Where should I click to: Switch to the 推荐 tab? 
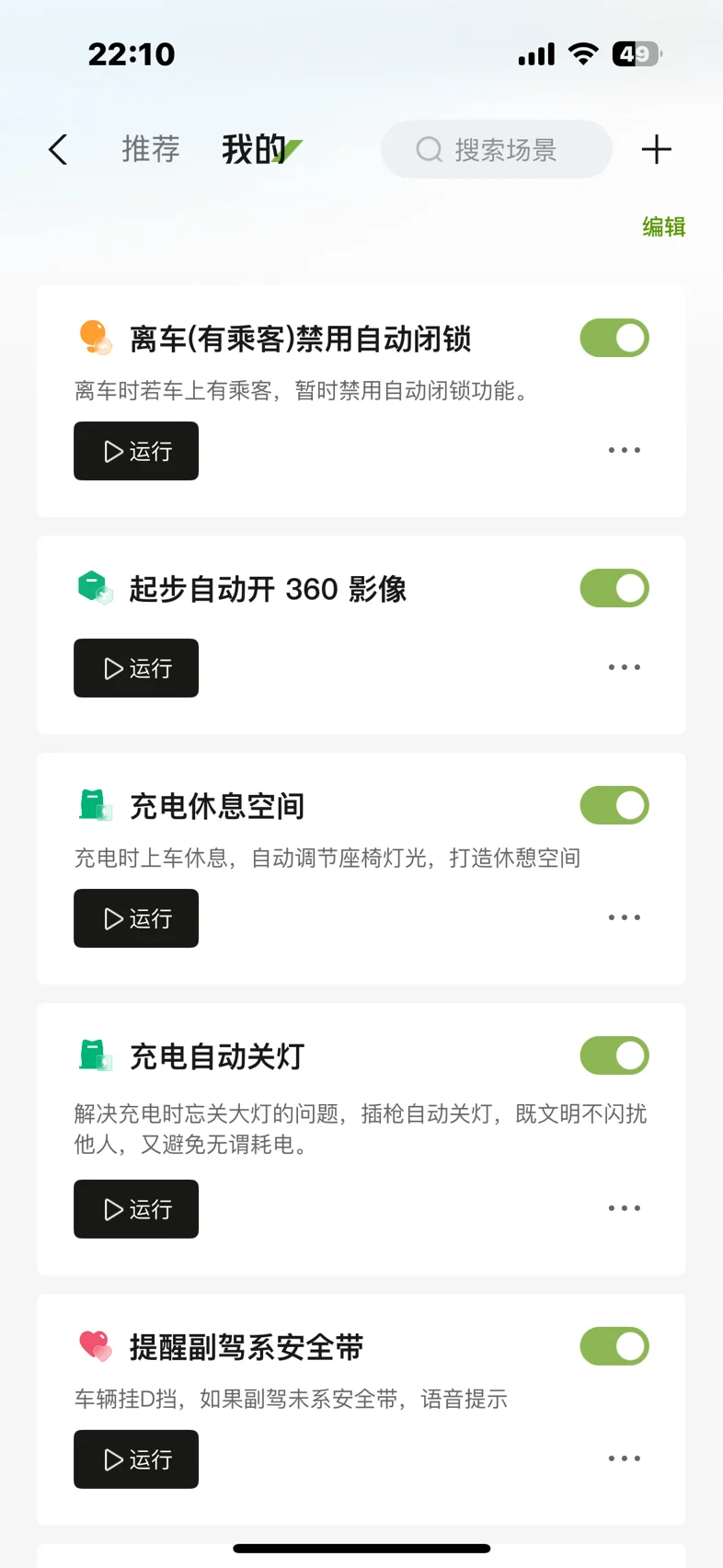click(151, 149)
